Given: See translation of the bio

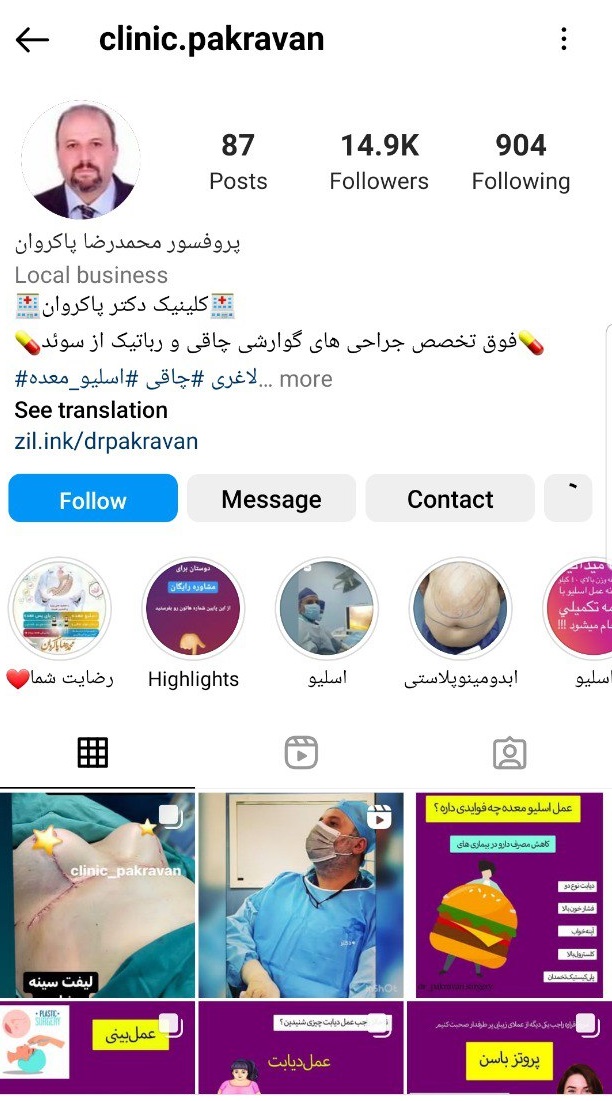Looking at the screenshot, I should pyautogui.click(x=91, y=410).
